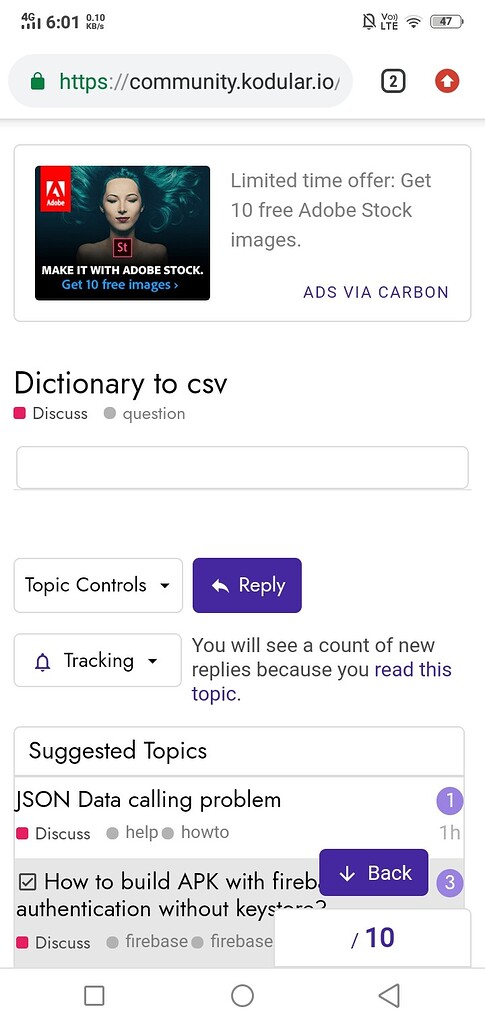
Task: Open recent apps from the navigation bar
Action: click(95, 996)
